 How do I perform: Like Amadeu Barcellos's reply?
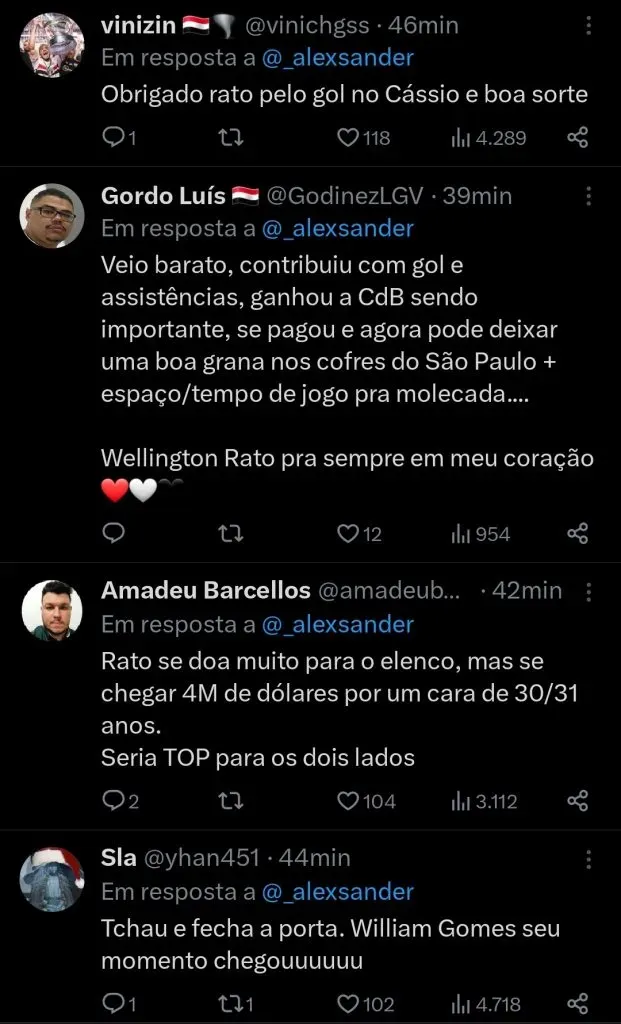point(348,801)
